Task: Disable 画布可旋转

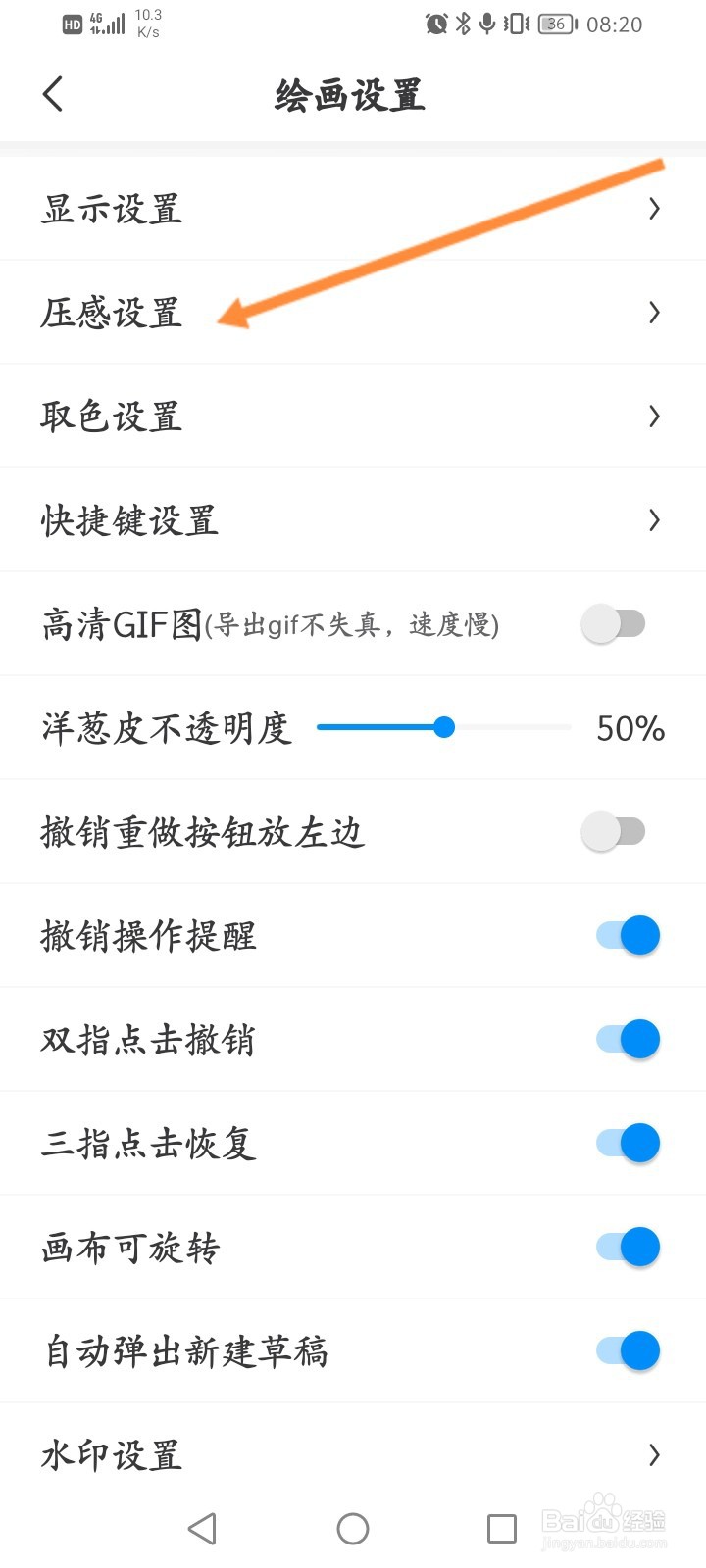Action: point(628,1247)
